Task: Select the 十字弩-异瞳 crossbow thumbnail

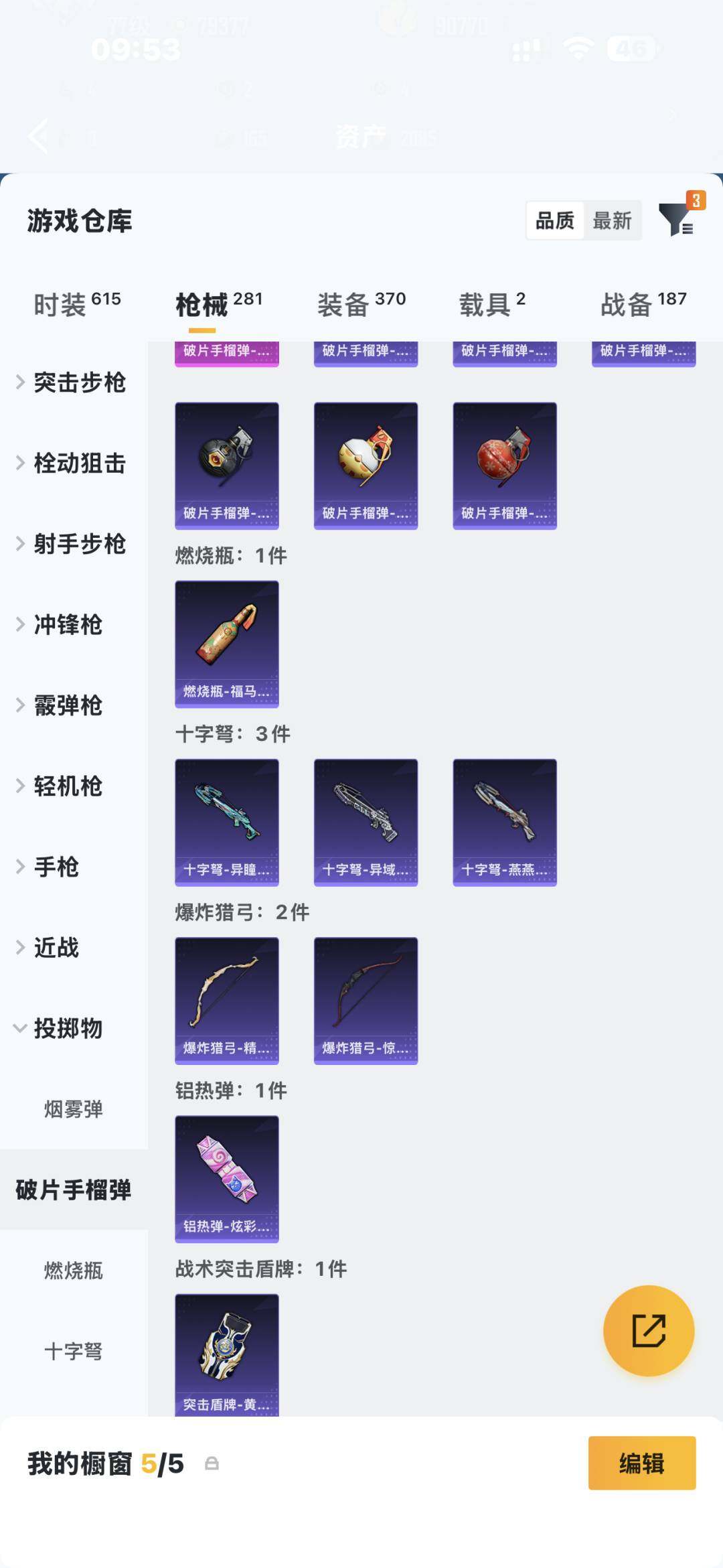Action: point(227,823)
